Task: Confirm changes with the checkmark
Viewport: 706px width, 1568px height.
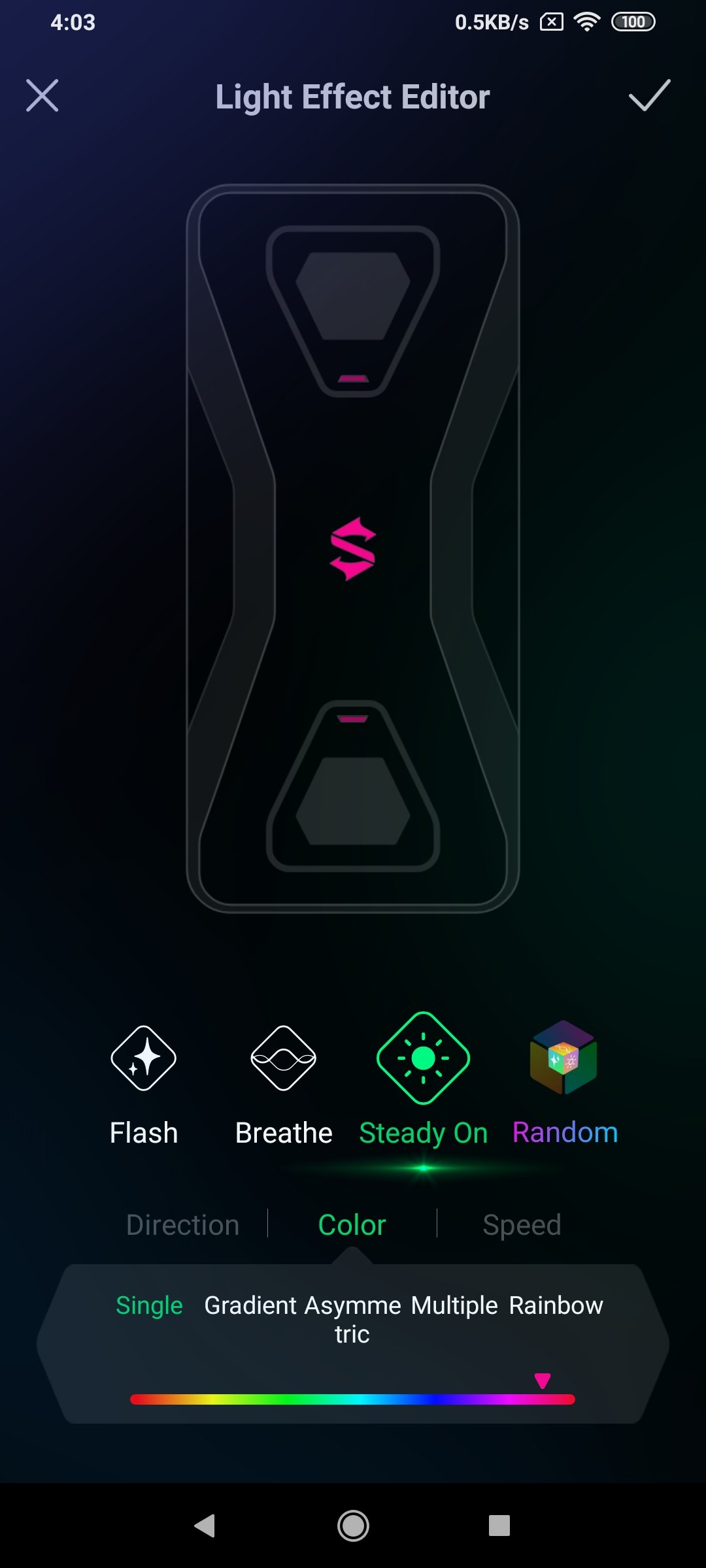Action: (x=649, y=95)
